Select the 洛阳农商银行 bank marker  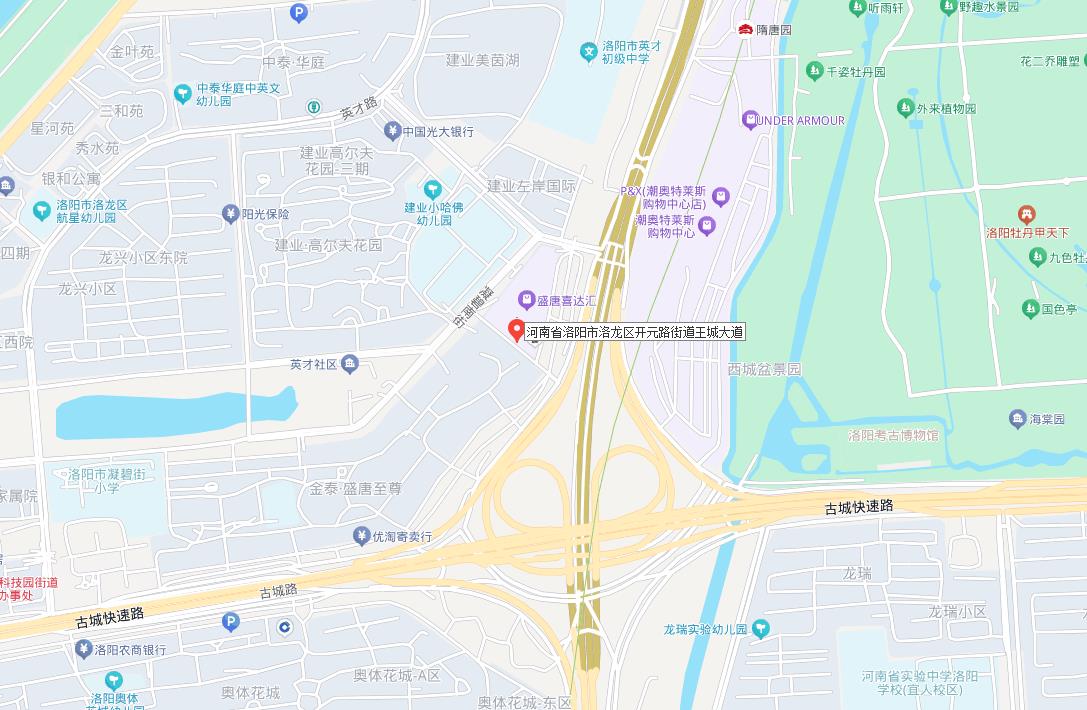tap(84, 649)
